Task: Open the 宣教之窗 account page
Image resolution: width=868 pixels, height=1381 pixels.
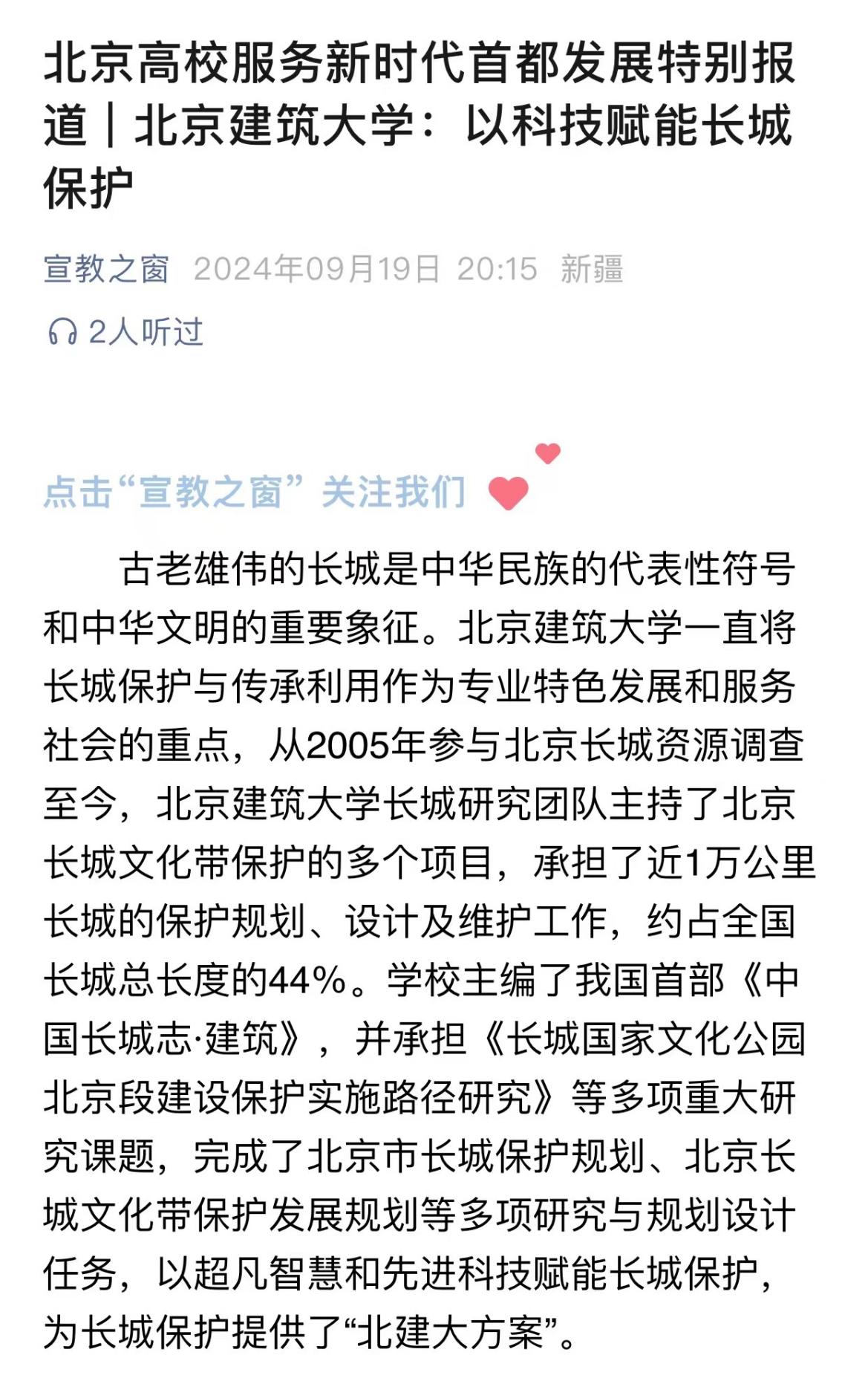Action: coord(106,269)
